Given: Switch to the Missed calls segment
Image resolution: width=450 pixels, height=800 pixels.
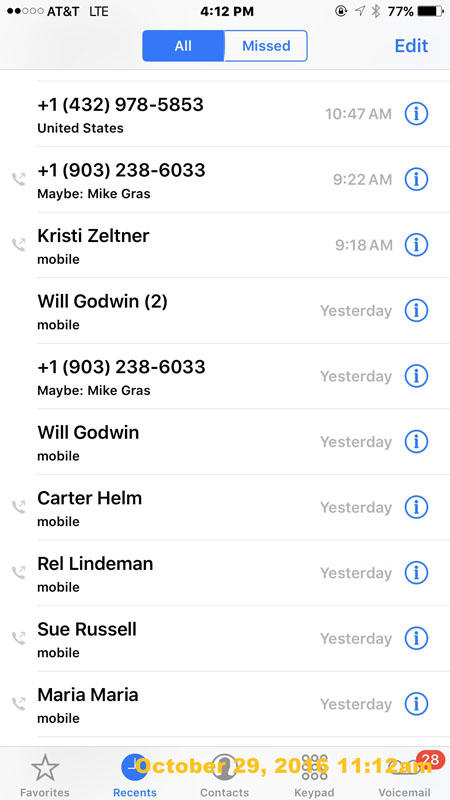Looking at the screenshot, I should coord(266,46).
